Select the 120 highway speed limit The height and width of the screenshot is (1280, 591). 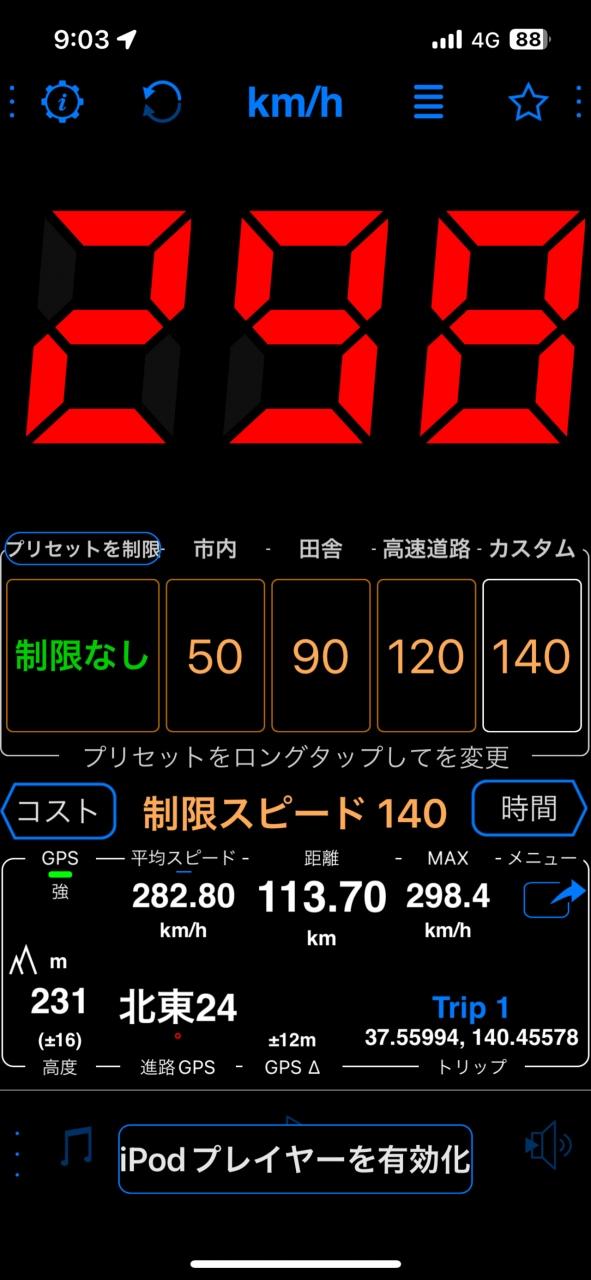[426, 656]
